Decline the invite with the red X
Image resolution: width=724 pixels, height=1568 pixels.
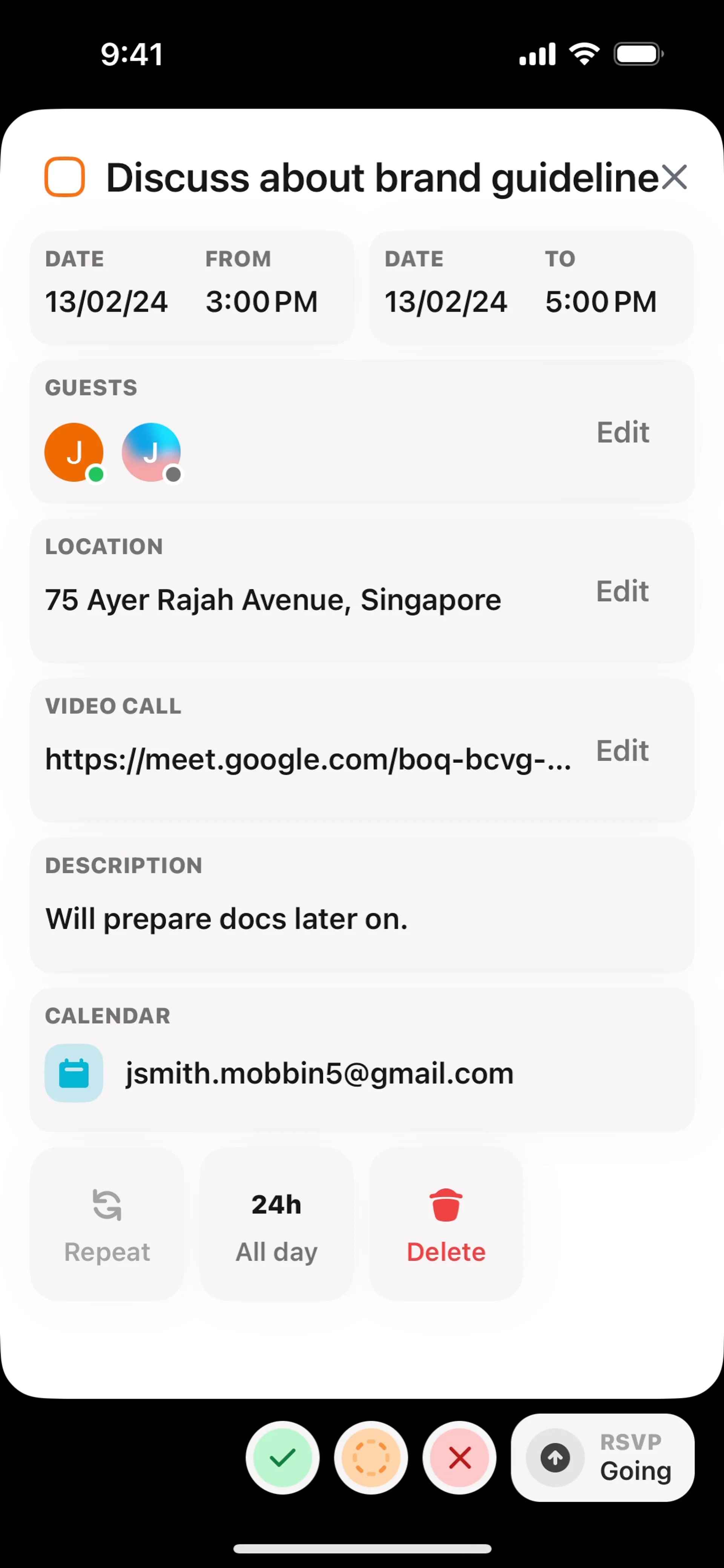tap(460, 1458)
